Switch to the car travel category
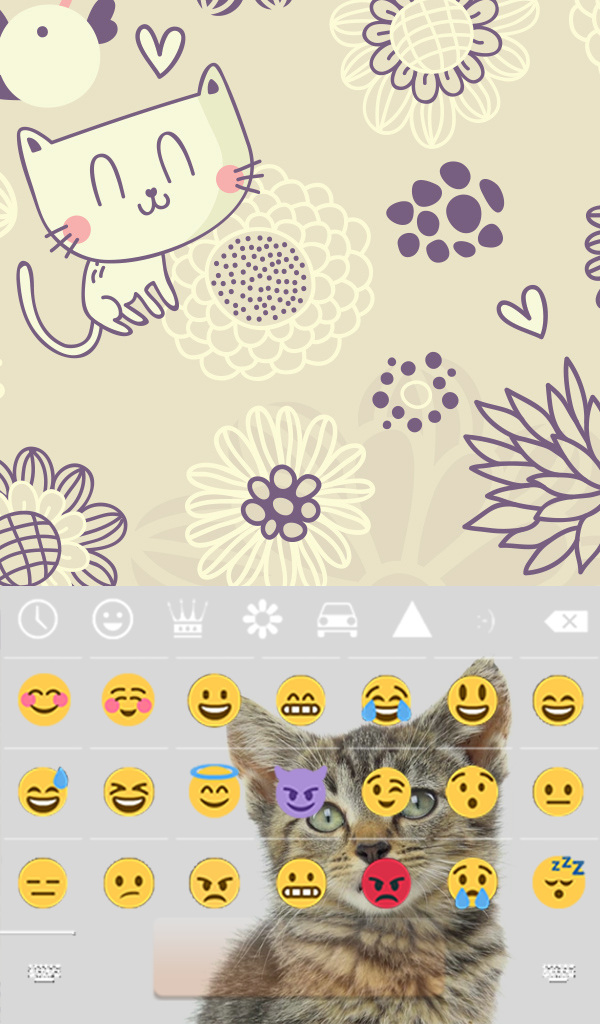The image size is (600, 1024). tap(337, 621)
